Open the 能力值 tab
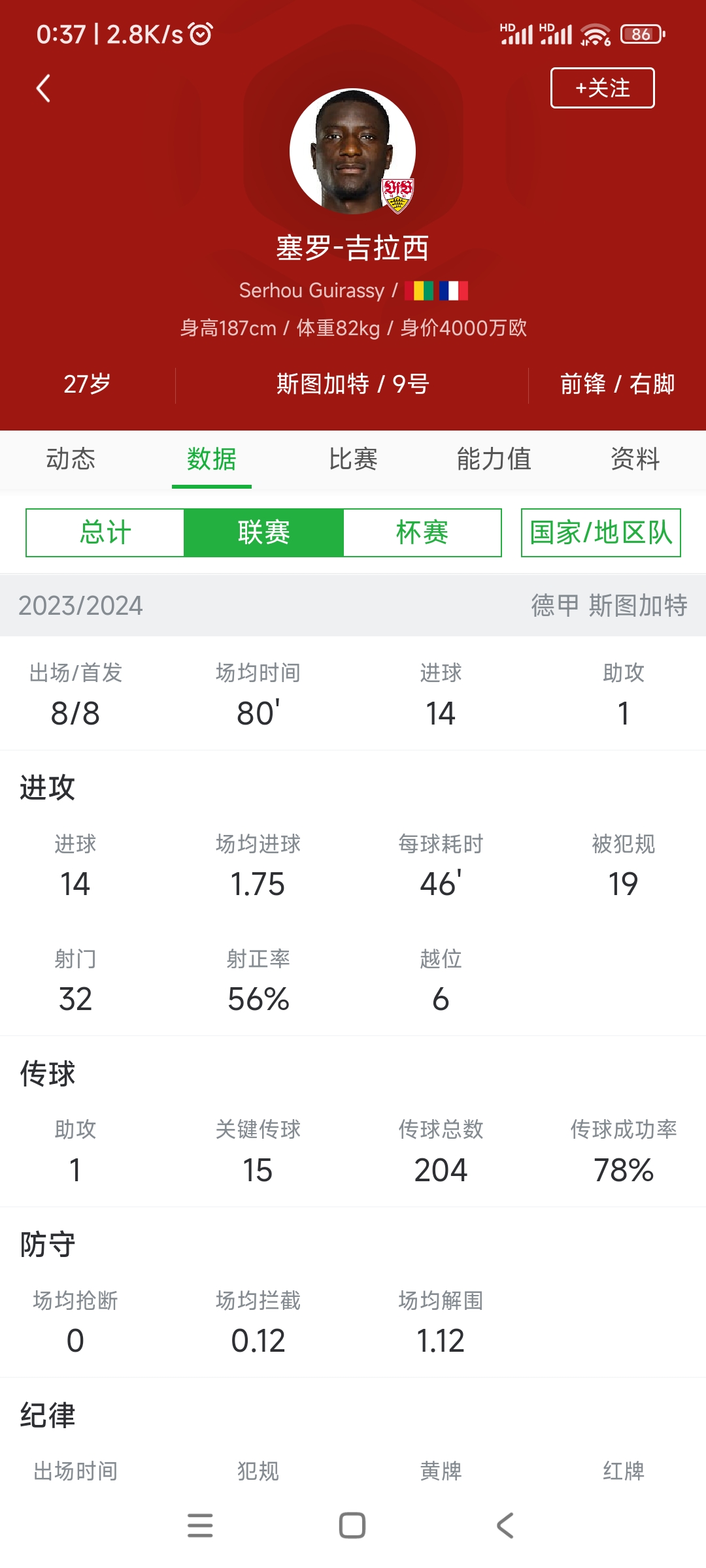Image resolution: width=706 pixels, height=1568 pixels. [x=494, y=459]
